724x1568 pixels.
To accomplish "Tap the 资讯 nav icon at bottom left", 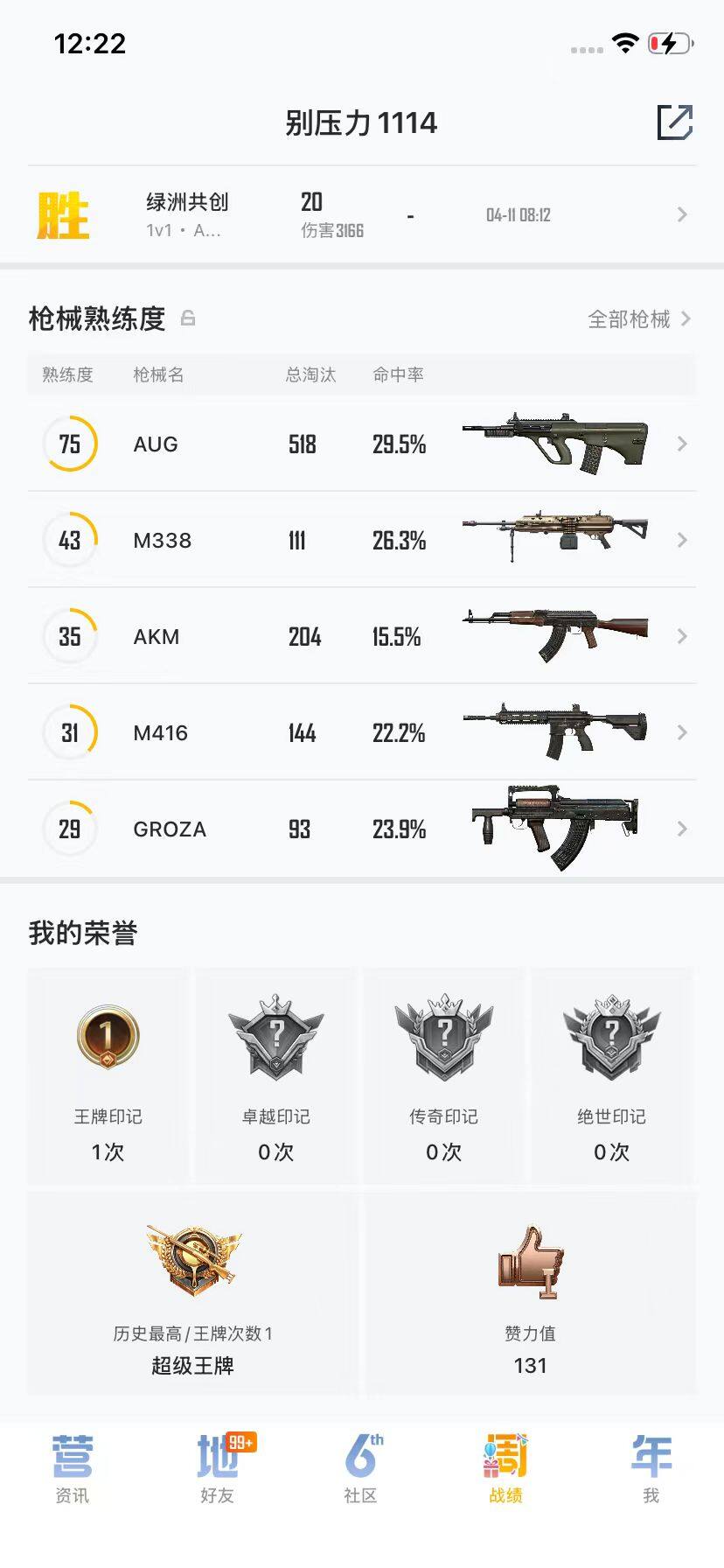I will pyautogui.click(x=73, y=1459).
